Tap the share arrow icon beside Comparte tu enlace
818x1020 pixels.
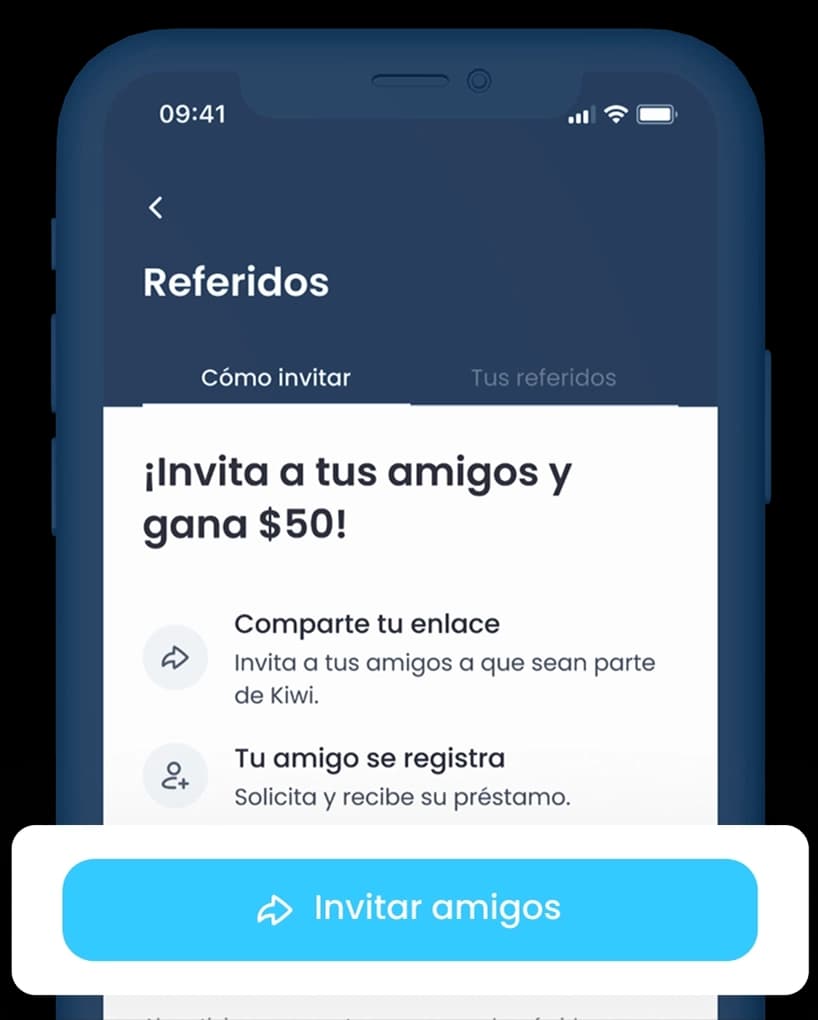(x=176, y=658)
